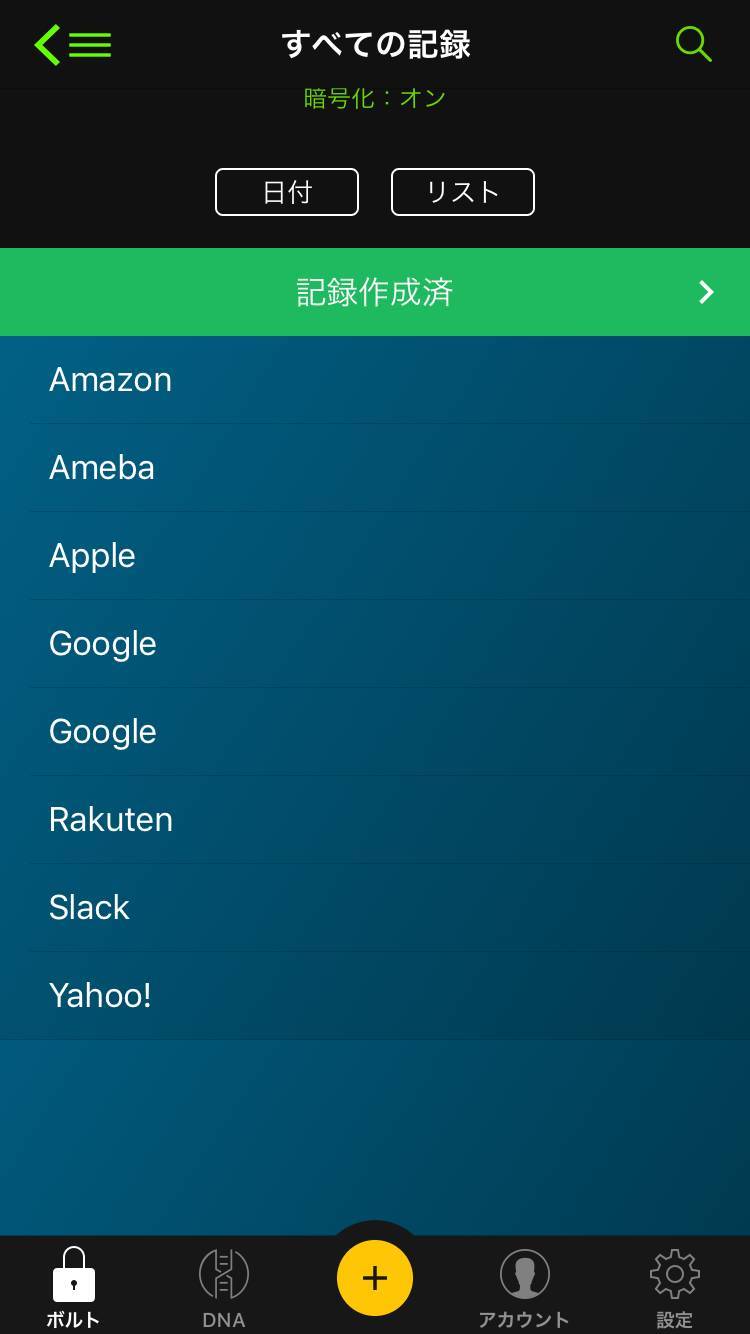Open the Rakuten record
Screen dimensions: 750x1334
click(x=375, y=820)
